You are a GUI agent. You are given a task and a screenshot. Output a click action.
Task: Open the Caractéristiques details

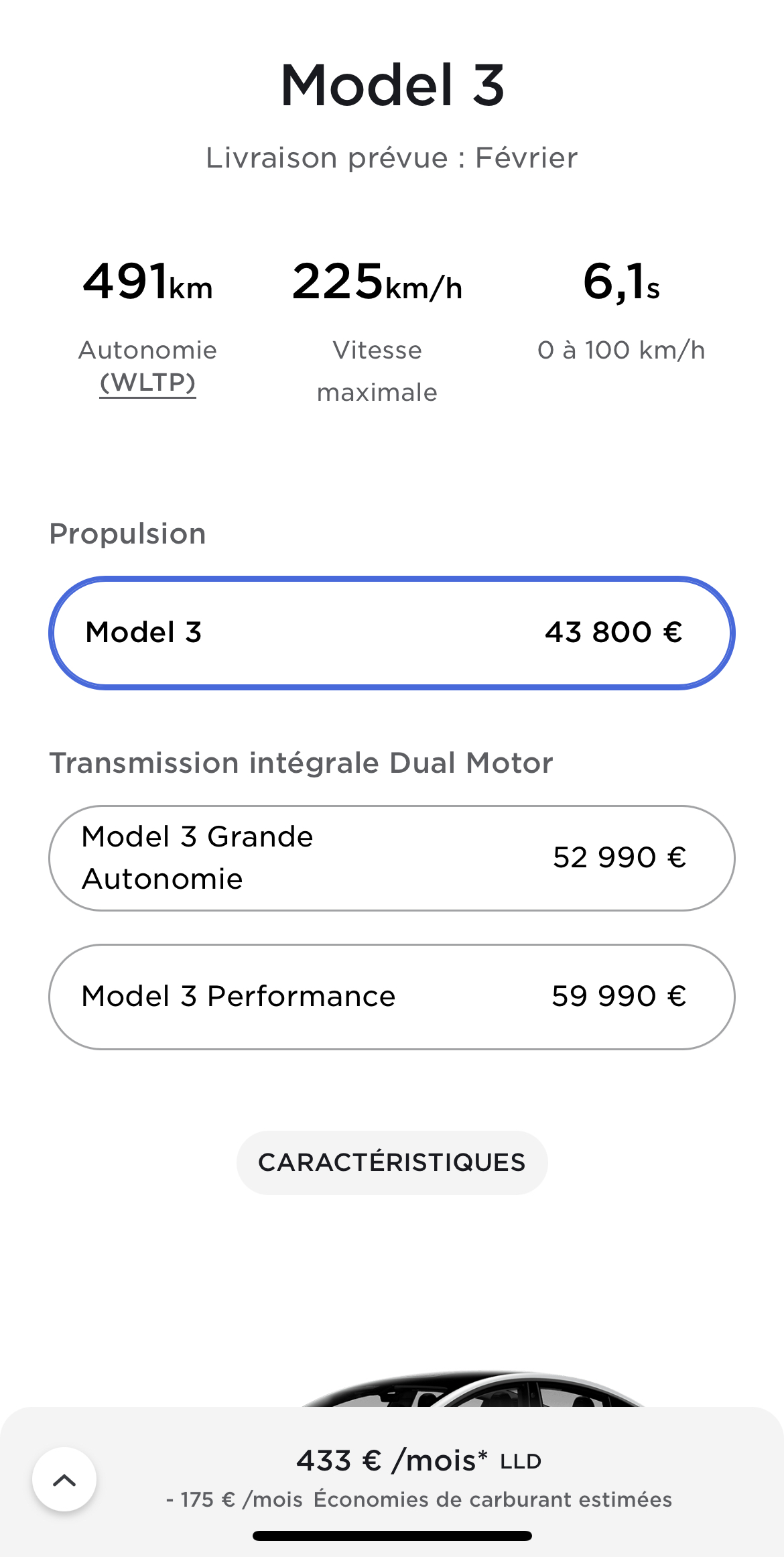coord(391,1162)
